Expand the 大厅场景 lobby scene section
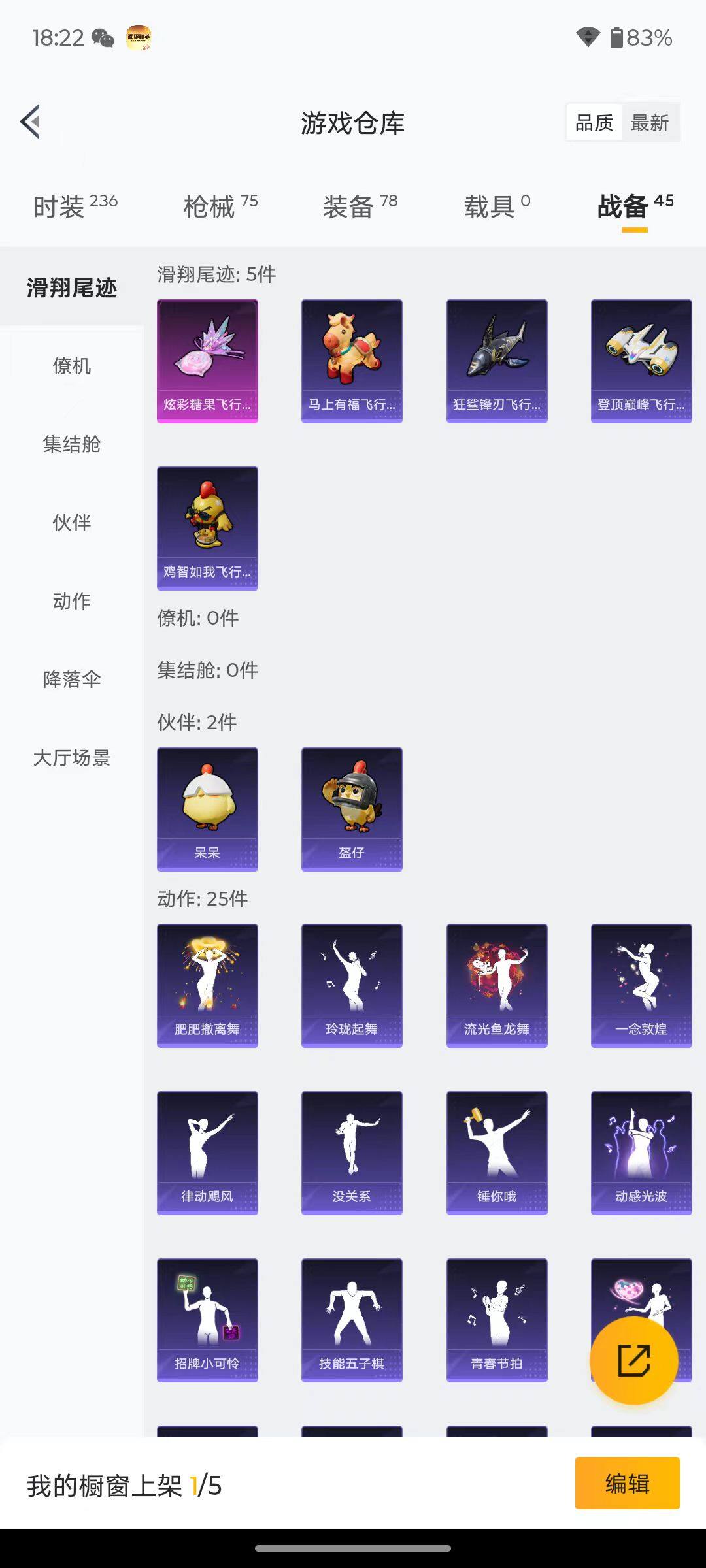The width and height of the screenshot is (706, 1568). coord(70,759)
